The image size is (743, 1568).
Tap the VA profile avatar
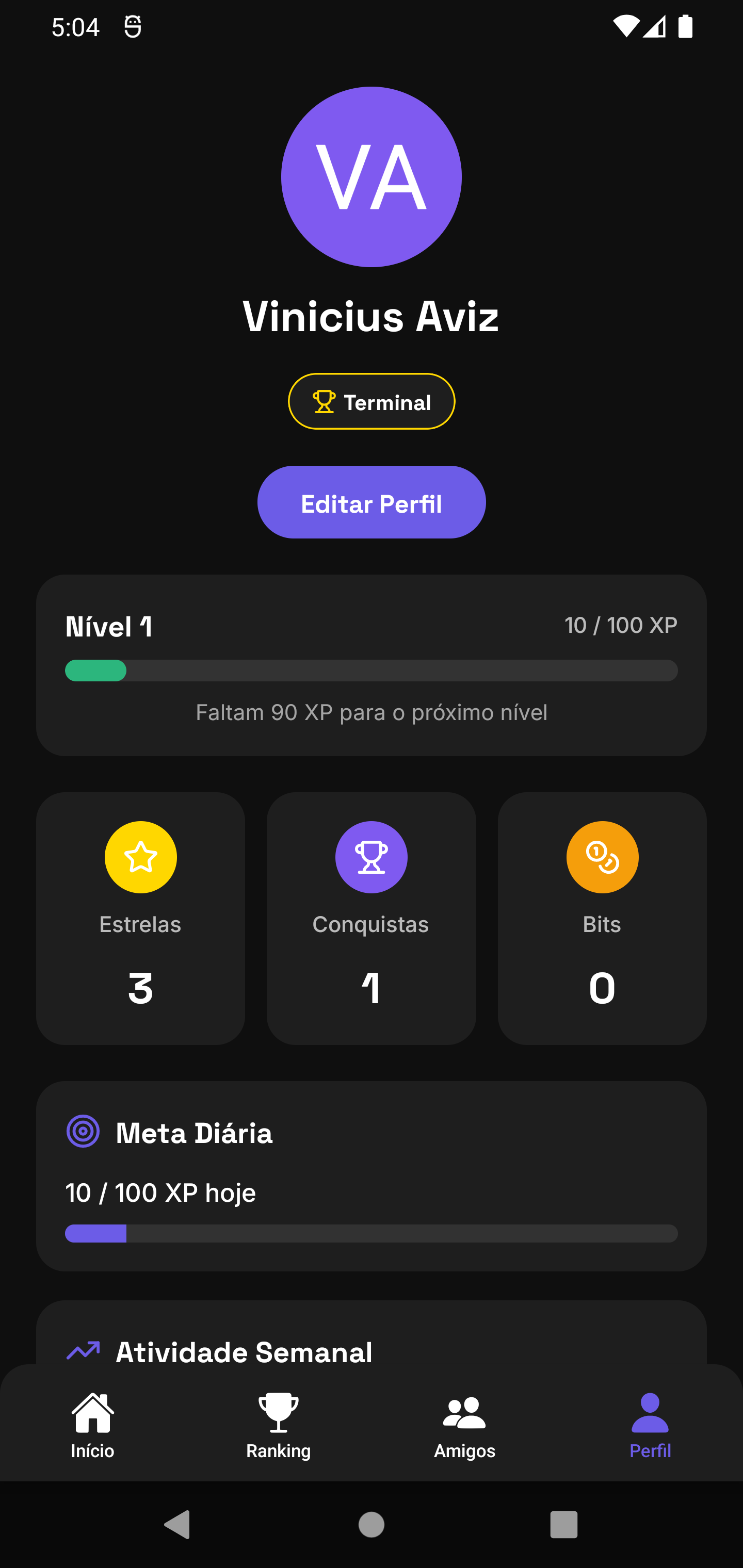click(x=371, y=176)
